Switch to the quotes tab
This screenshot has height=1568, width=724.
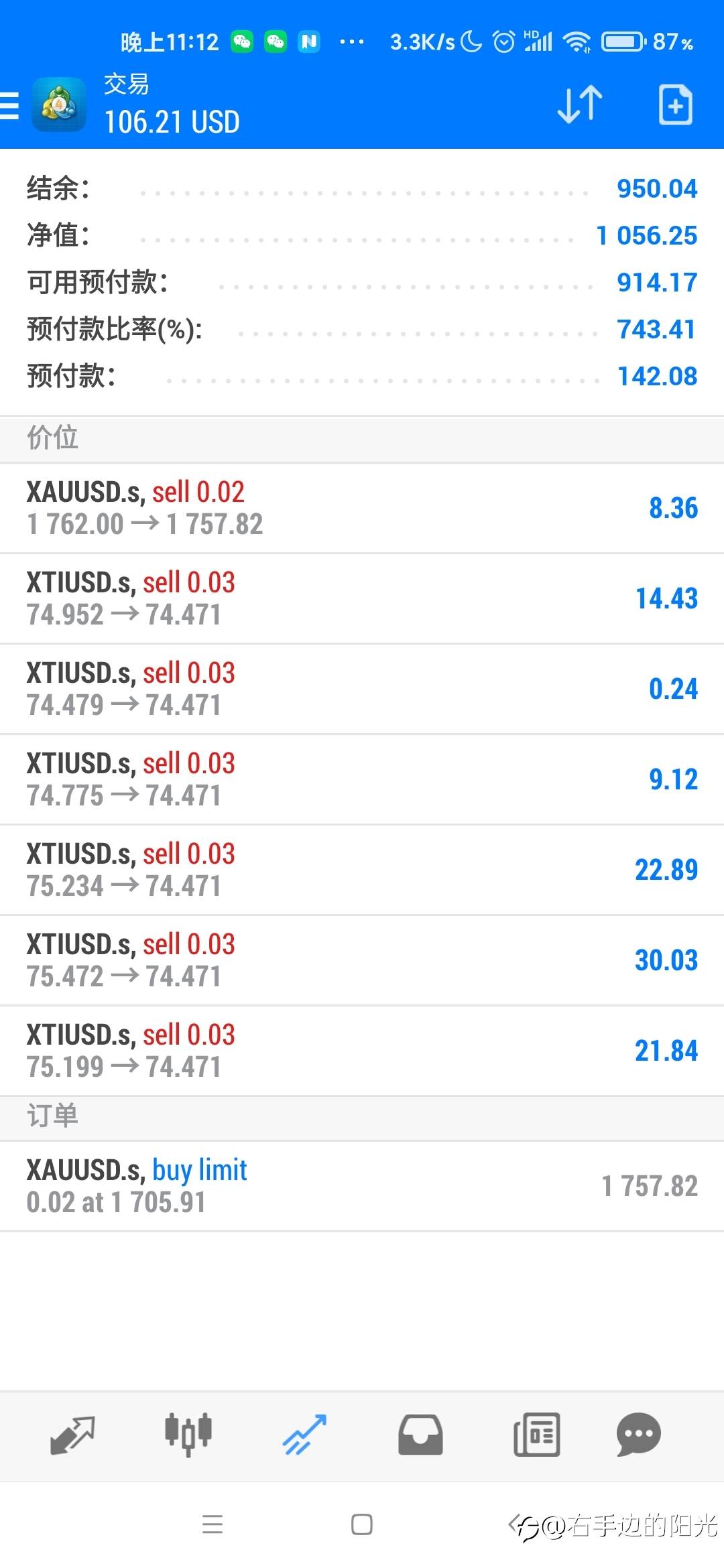(72, 1435)
